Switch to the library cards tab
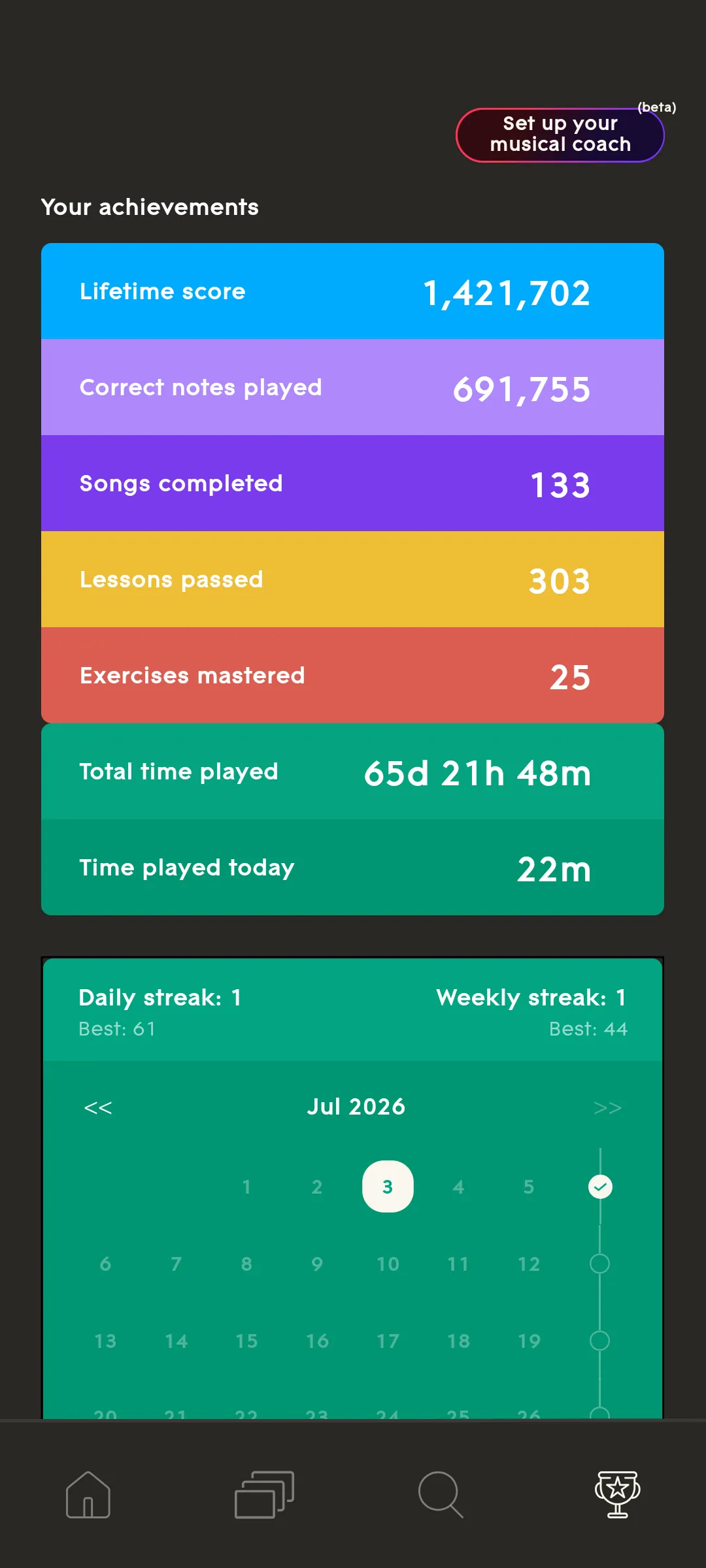This screenshot has width=706, height=1568. [265, 1494]
